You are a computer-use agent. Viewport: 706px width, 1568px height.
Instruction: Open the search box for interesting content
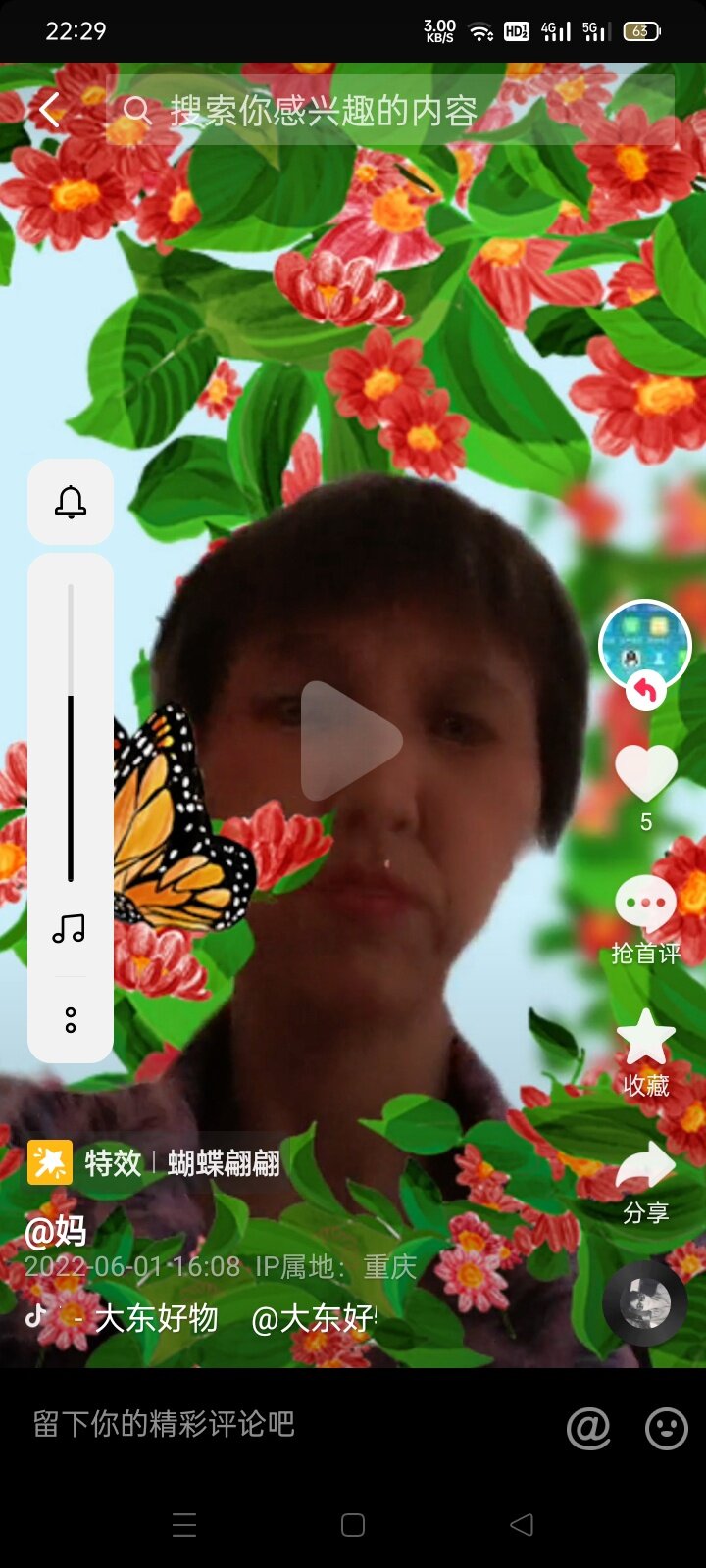coord(390,111)
